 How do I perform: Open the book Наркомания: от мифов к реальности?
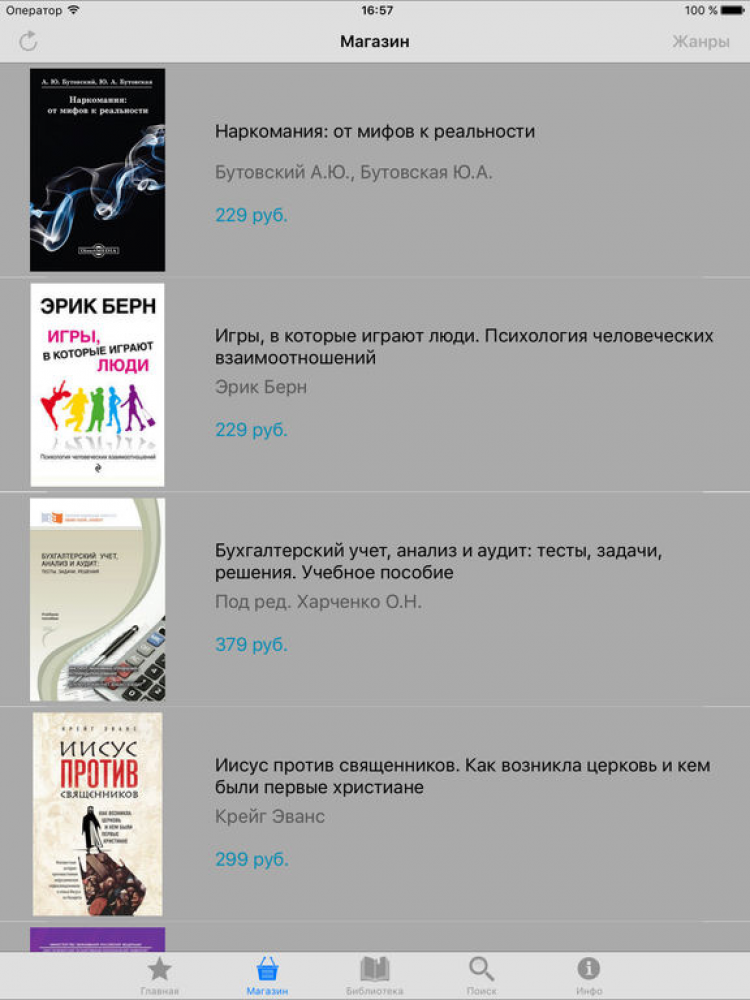click(x=375, y=170)
